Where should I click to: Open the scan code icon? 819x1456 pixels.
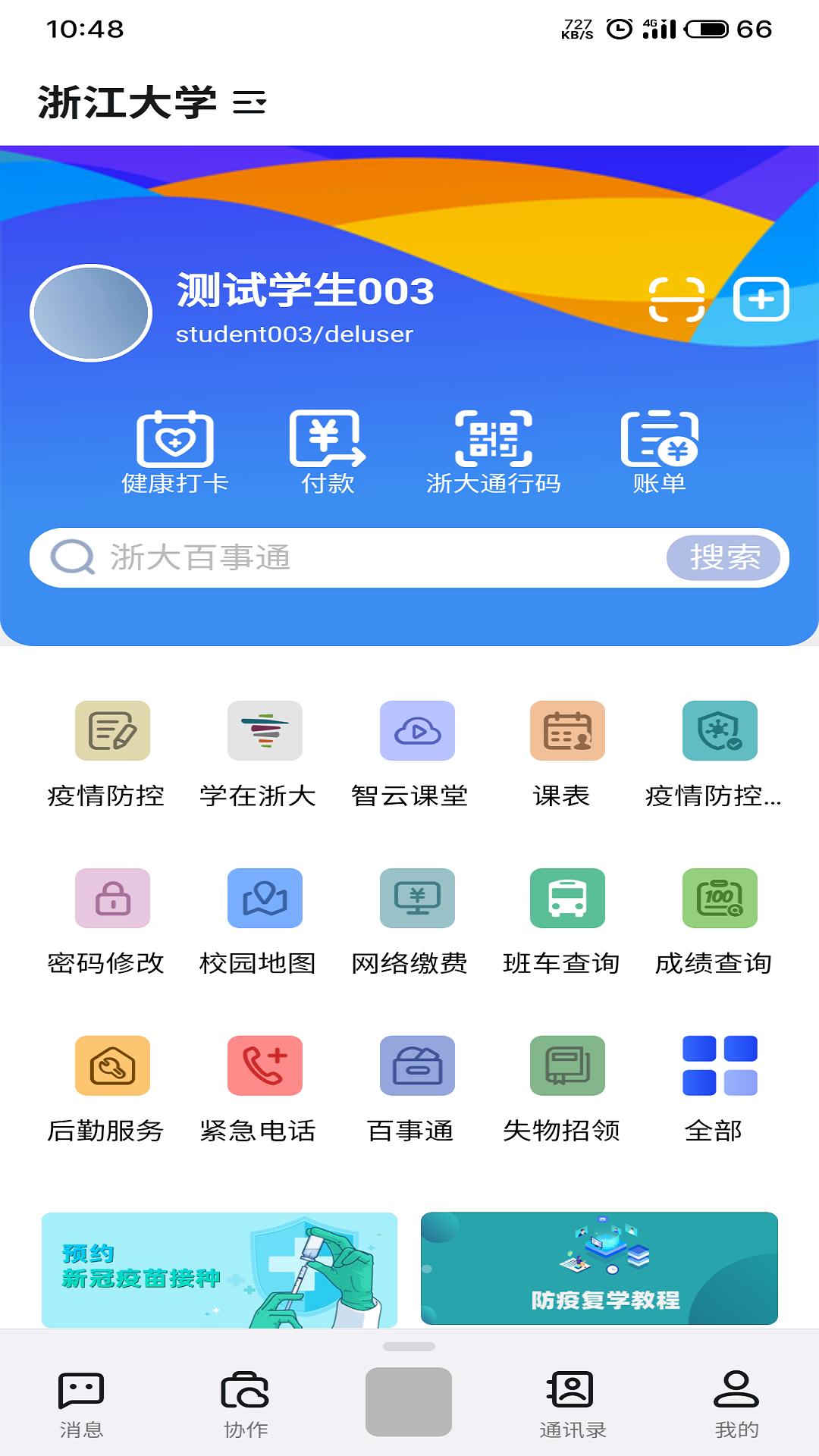(x=676, y=300)
